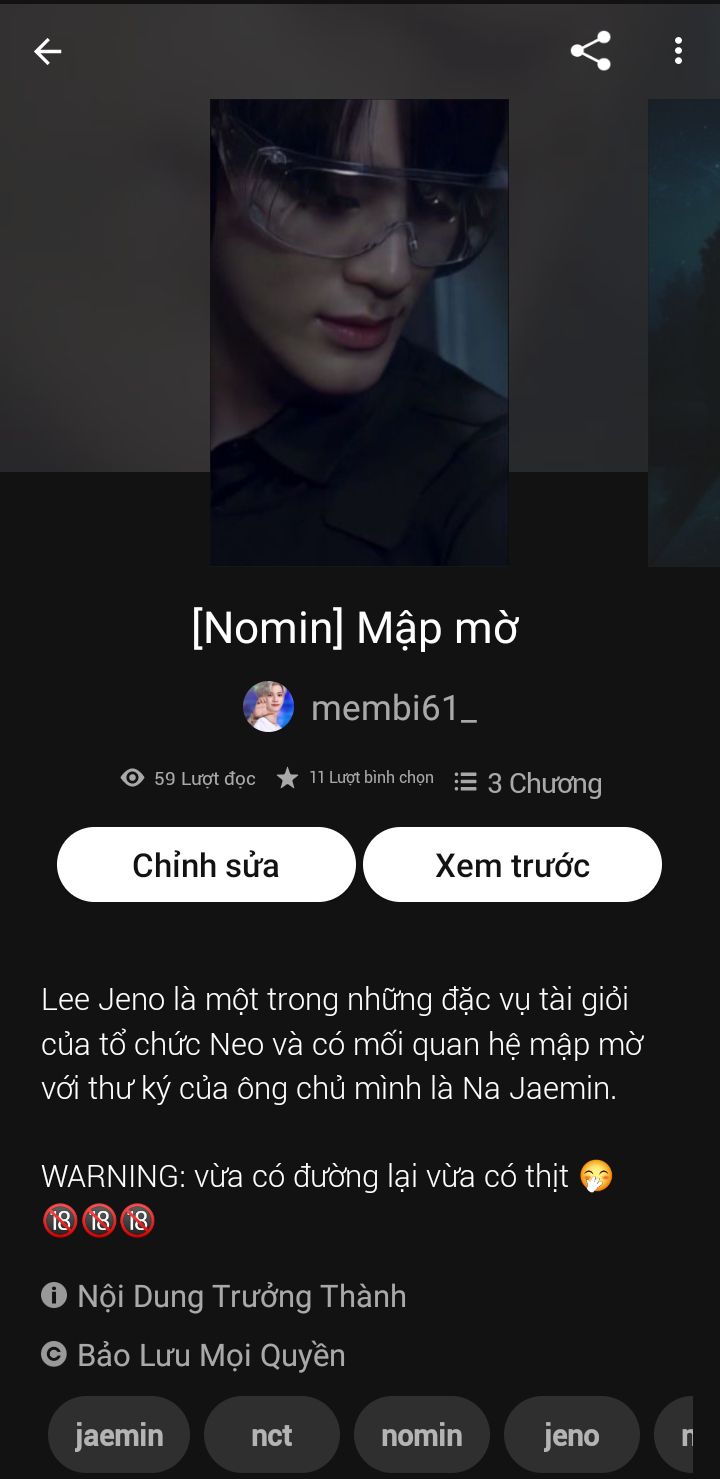Select the nomin tag chip
This screenshot has height=1479, width=720.
(x=422, y=1435)
